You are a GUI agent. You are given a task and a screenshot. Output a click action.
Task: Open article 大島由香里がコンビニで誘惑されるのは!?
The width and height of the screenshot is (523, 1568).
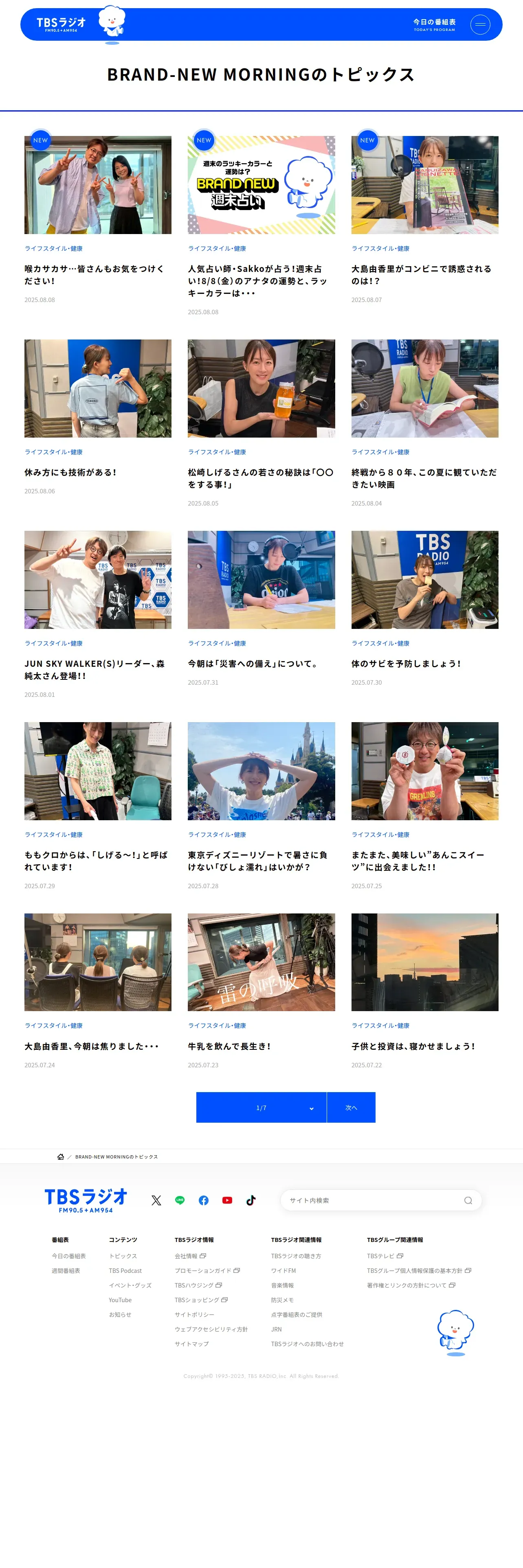(421, 274)
